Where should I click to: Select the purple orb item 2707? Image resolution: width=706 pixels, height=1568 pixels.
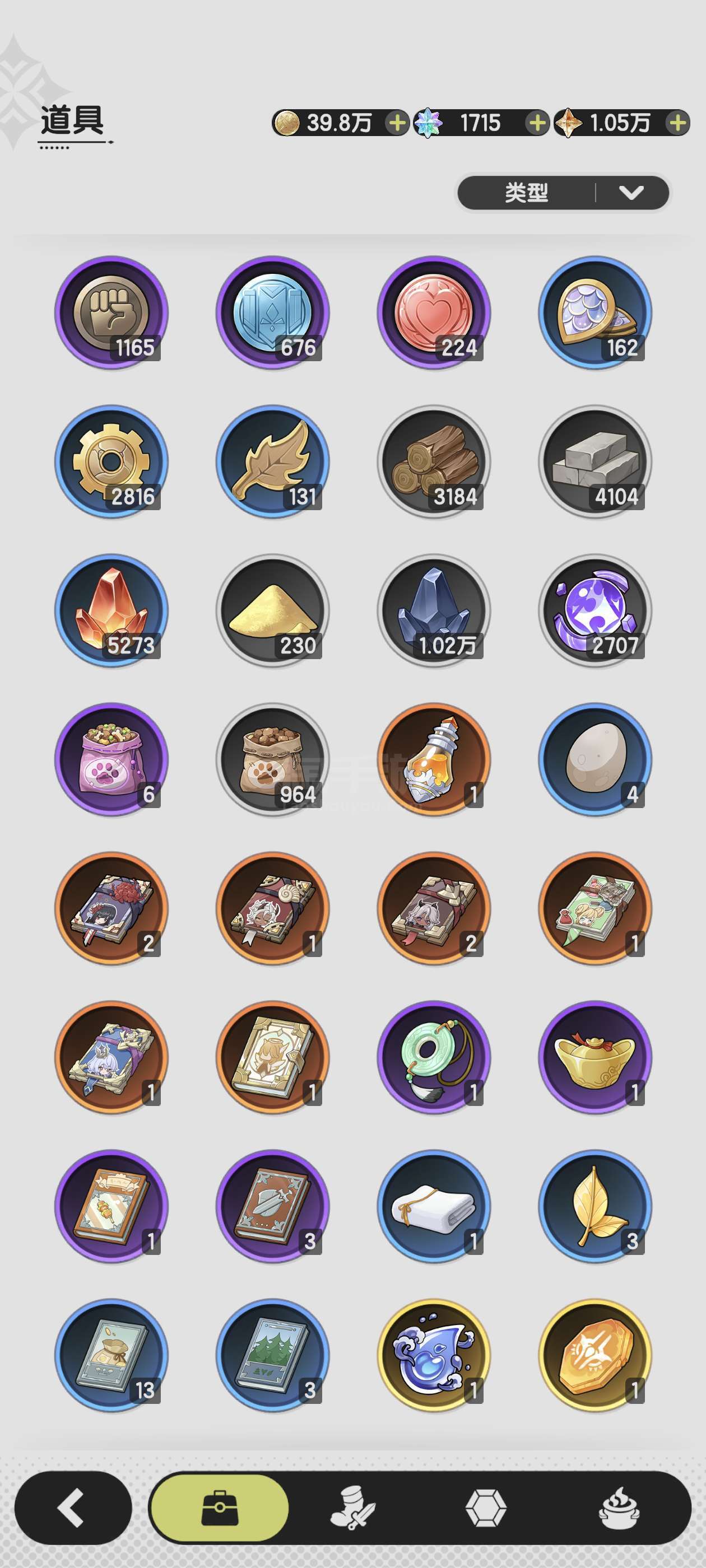click(x=595, y=610)
